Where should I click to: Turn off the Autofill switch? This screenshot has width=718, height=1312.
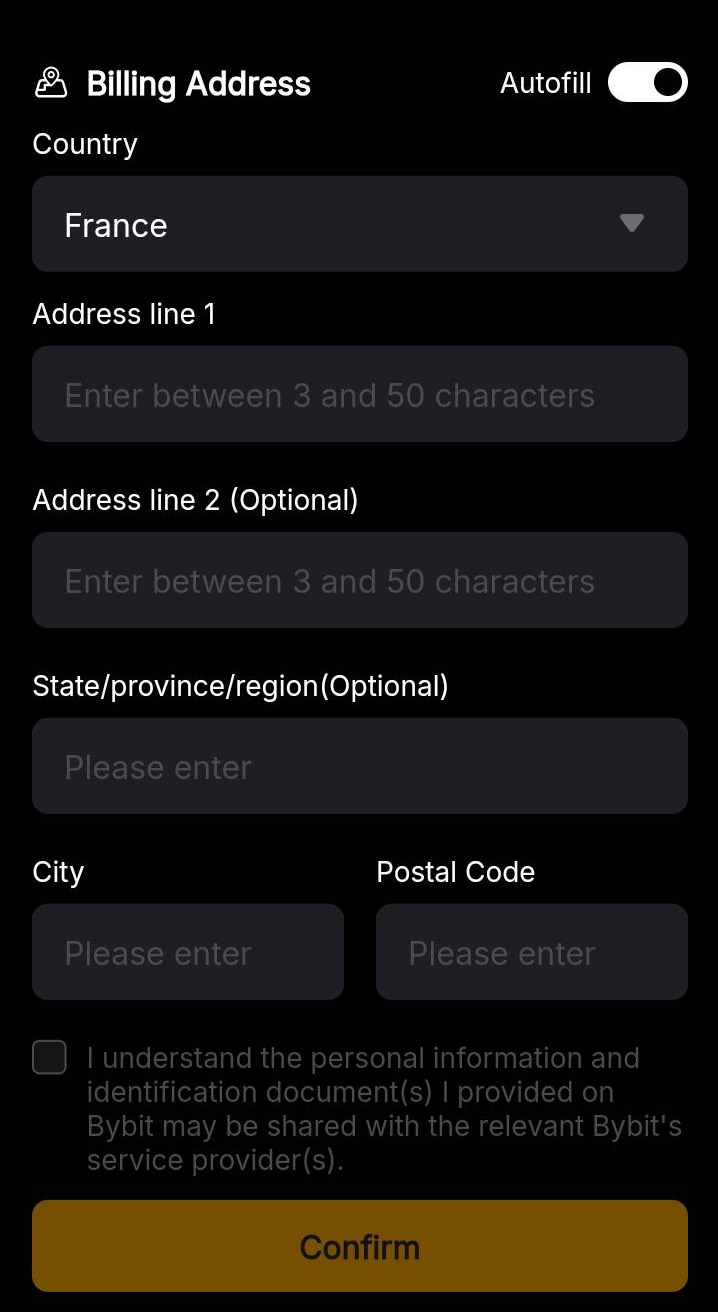pyautogui.click(x=647, y=83)
